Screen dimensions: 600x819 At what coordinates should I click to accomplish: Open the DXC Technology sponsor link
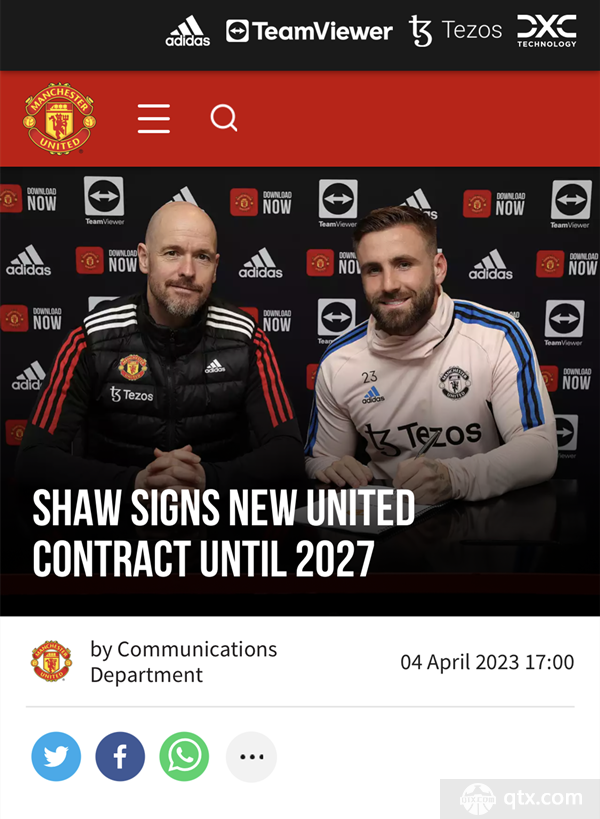click(546, 31)
